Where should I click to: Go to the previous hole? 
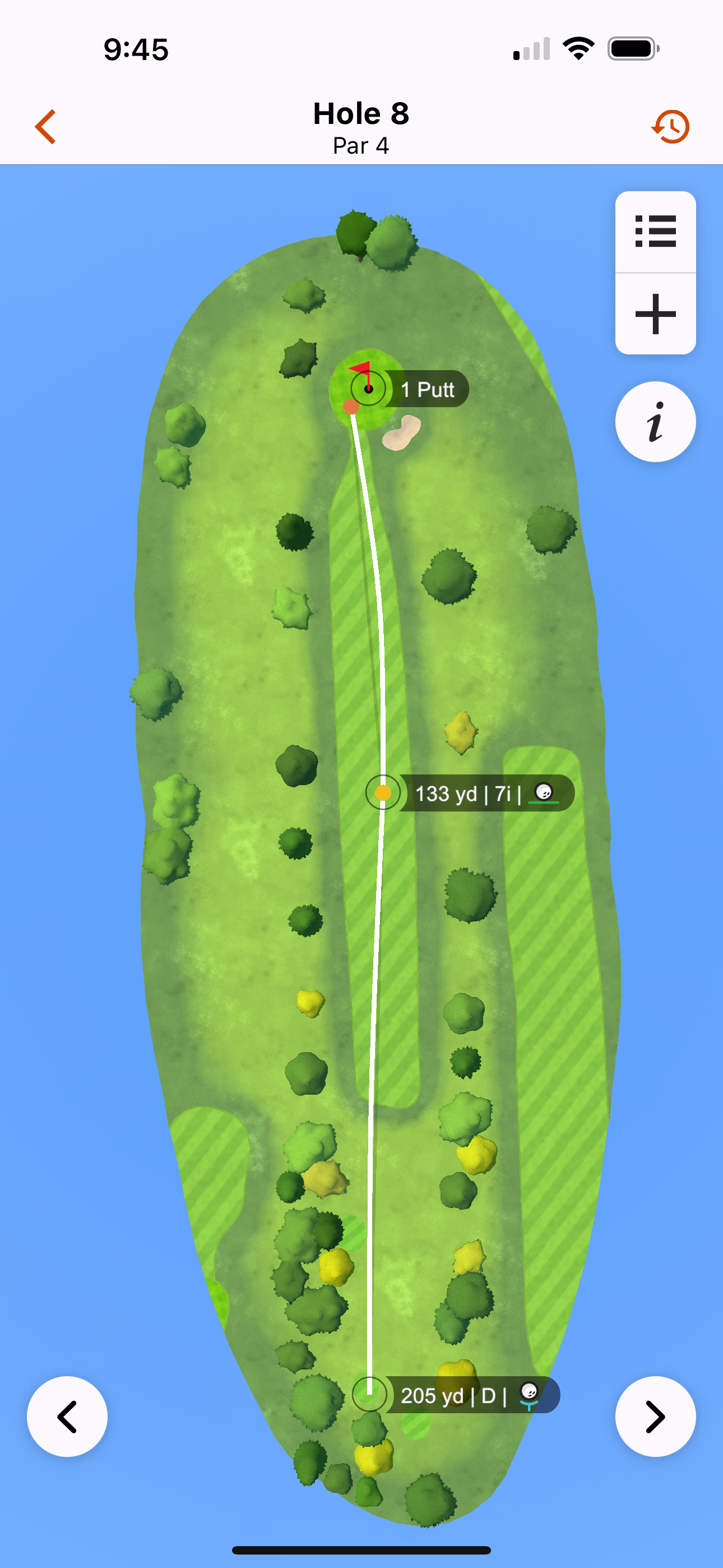tap(67, 1416)
